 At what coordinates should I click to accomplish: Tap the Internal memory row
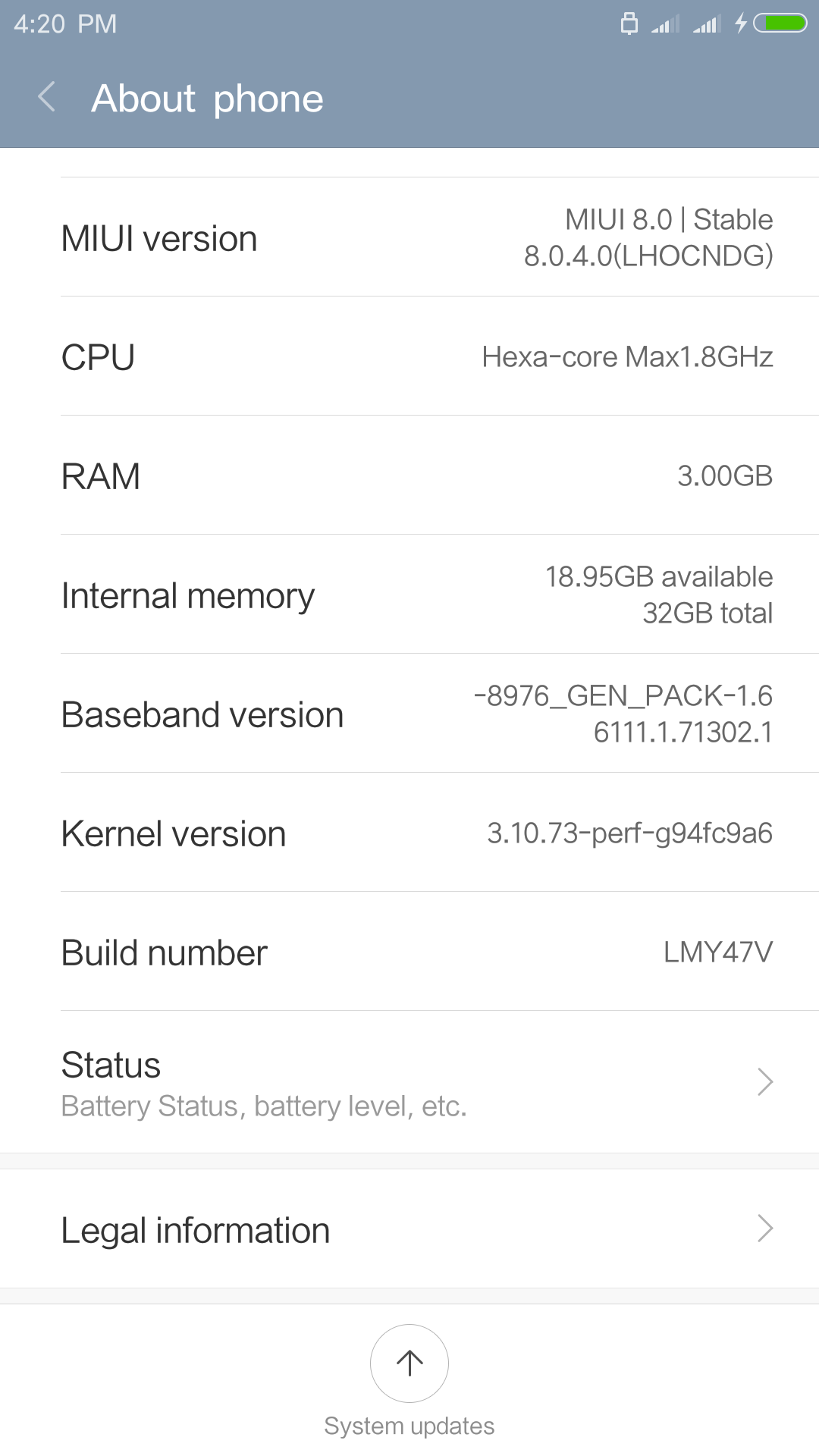click(x=409, y=595)
